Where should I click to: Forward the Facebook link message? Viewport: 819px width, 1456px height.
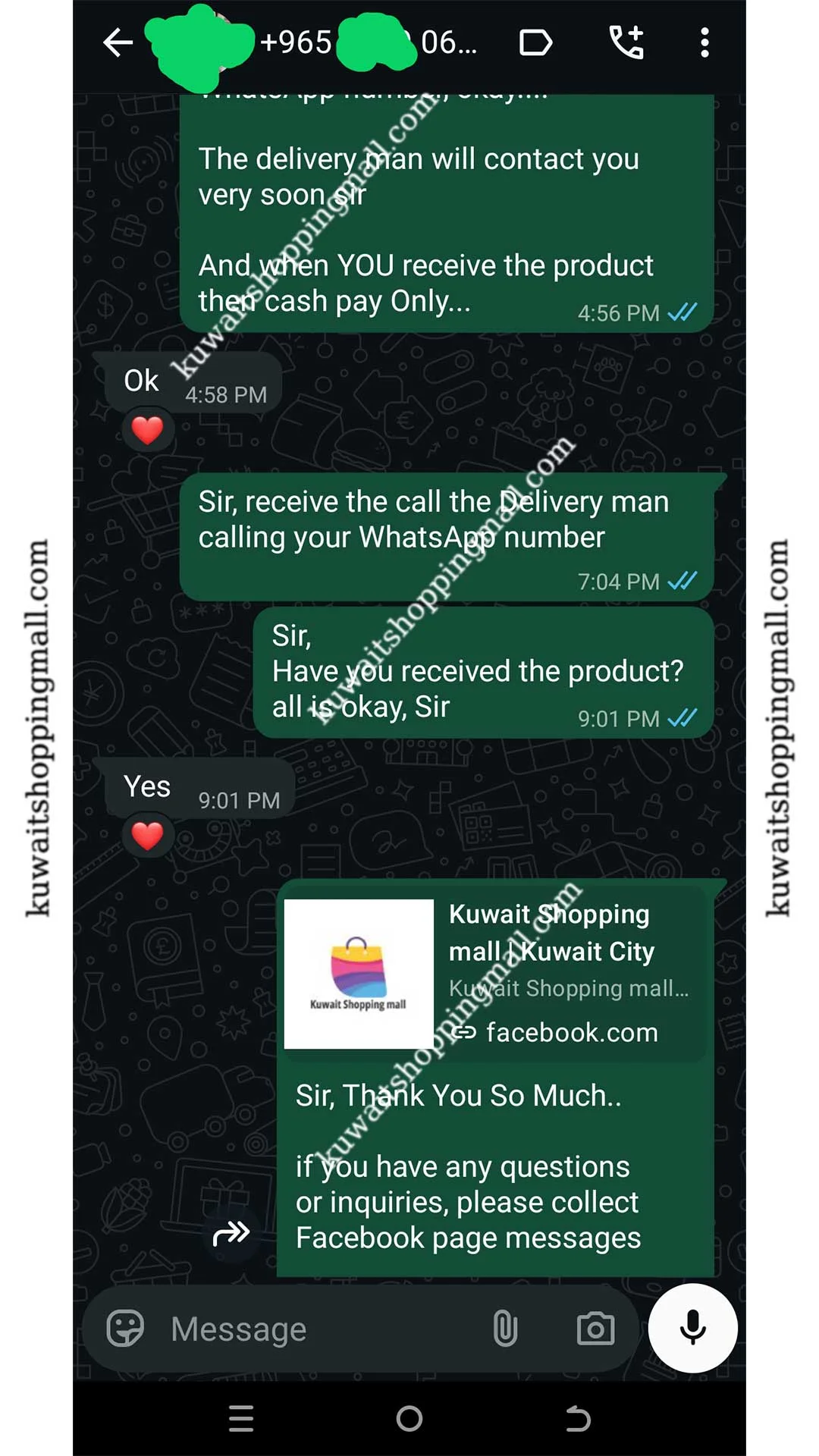[x=231, y=1234]
